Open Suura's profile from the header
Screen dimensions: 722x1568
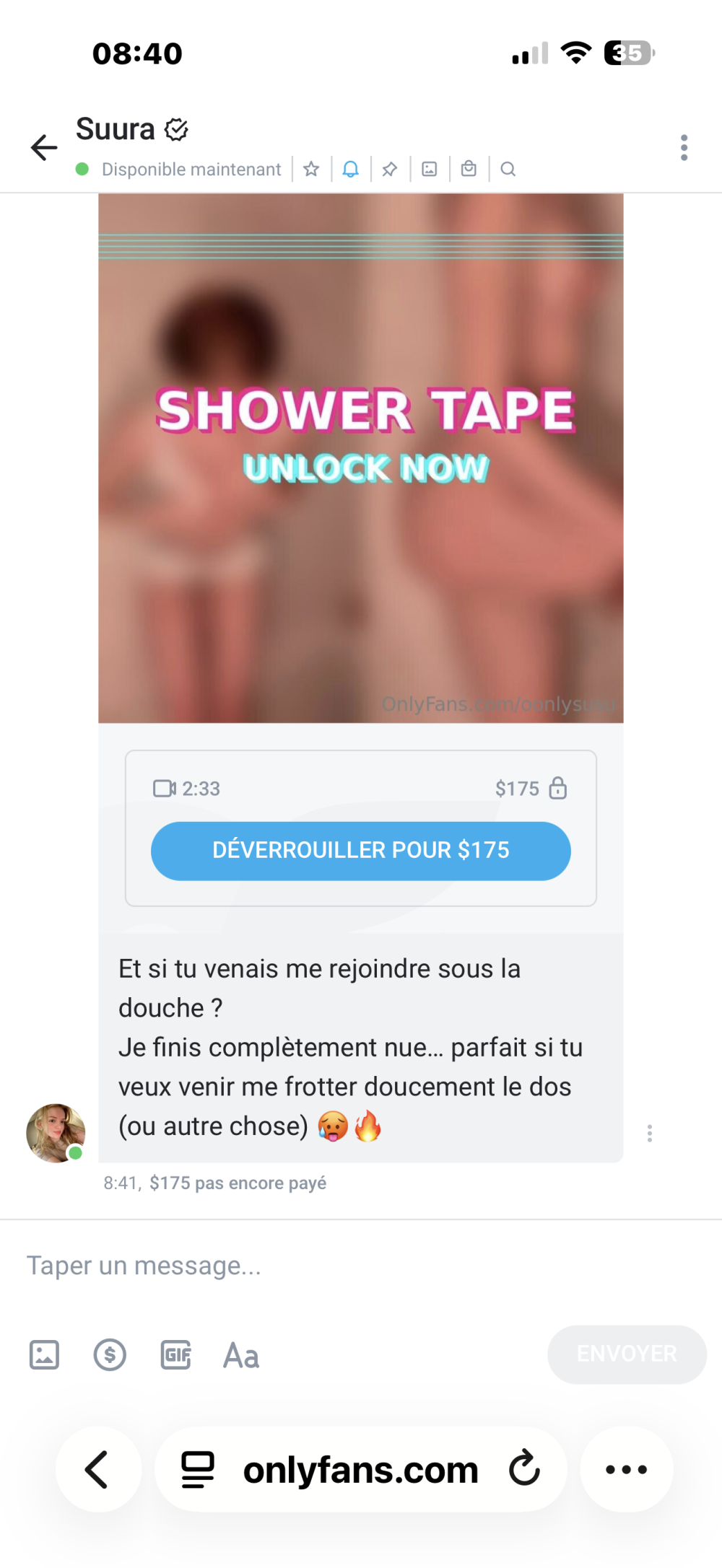116,130
